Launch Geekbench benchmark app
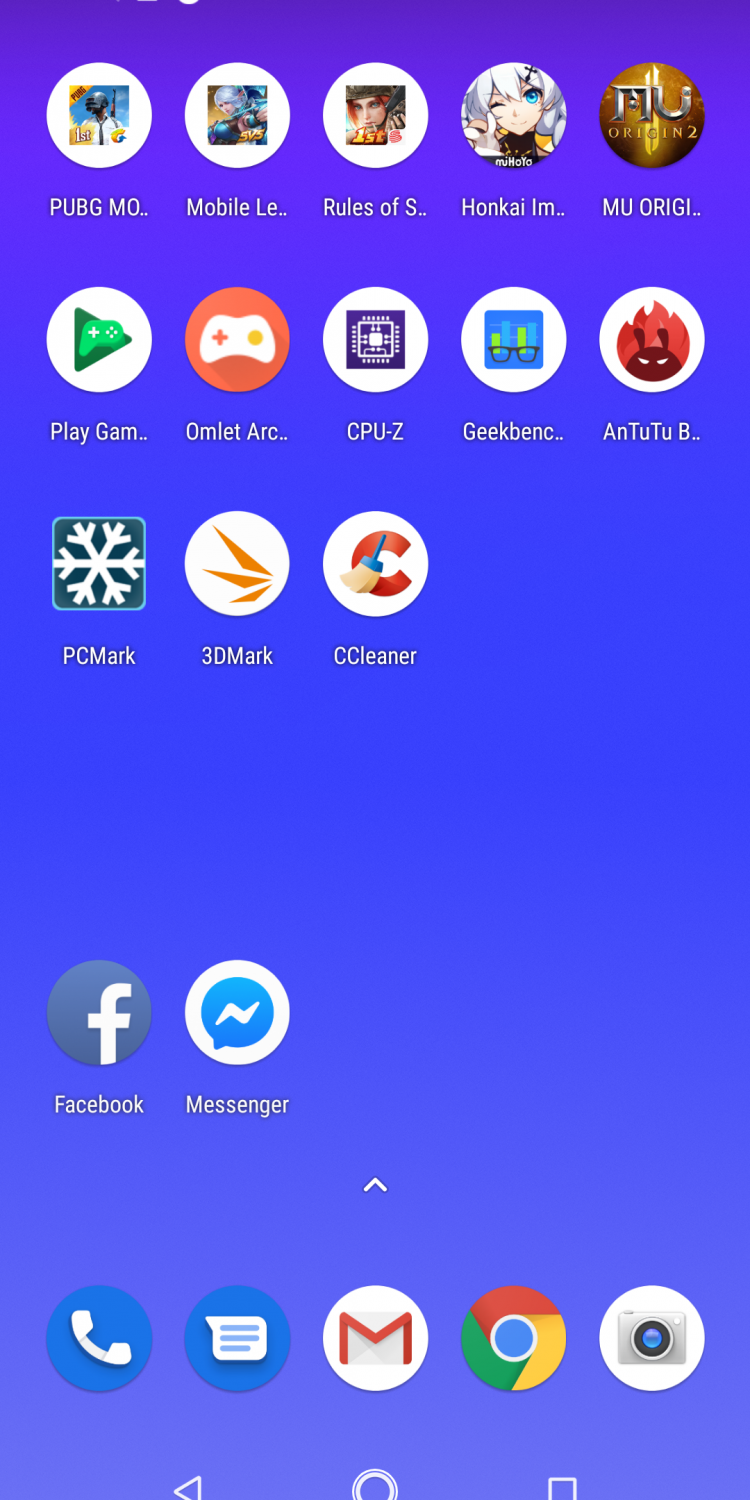Viewport: 750px width, 1500px height. tap(513, 340)
